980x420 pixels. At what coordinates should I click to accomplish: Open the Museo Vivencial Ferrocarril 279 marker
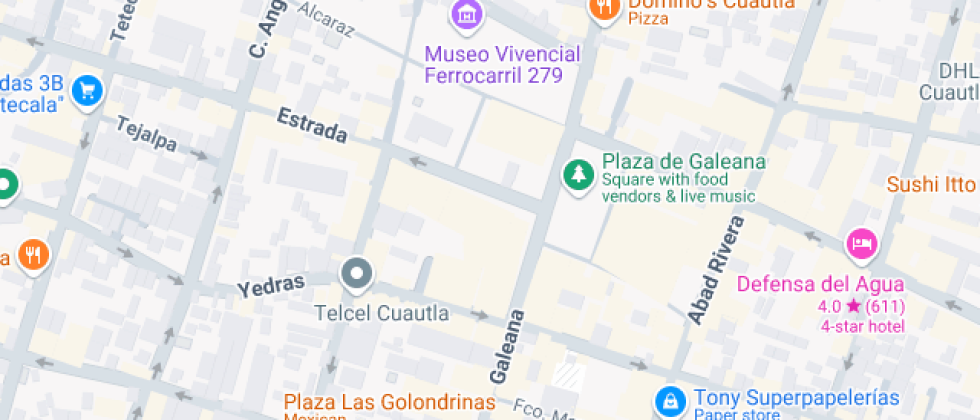pos(466,14)
